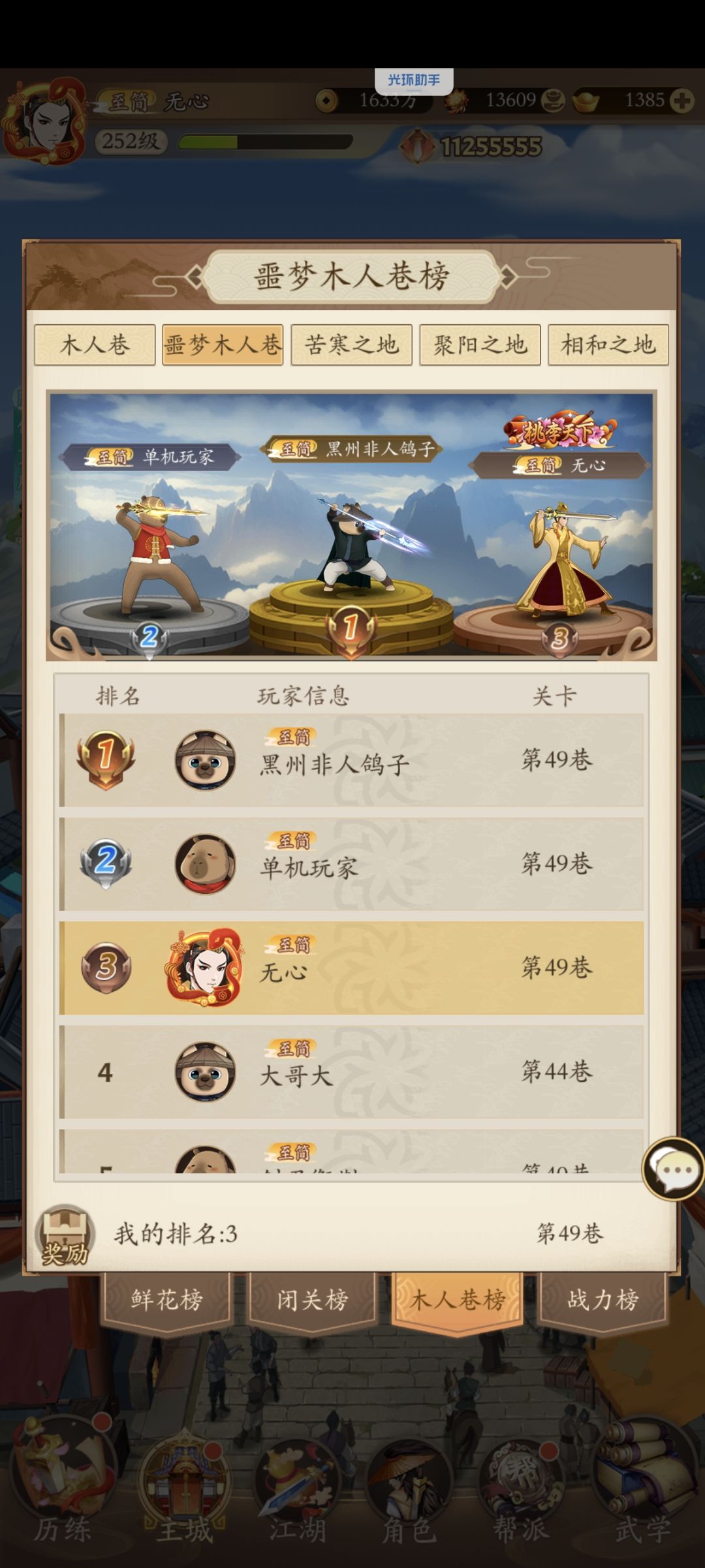Select the 鲜花榜 tab
705x1568 pixels.
pyautogui.click(x=166, y=1300)
